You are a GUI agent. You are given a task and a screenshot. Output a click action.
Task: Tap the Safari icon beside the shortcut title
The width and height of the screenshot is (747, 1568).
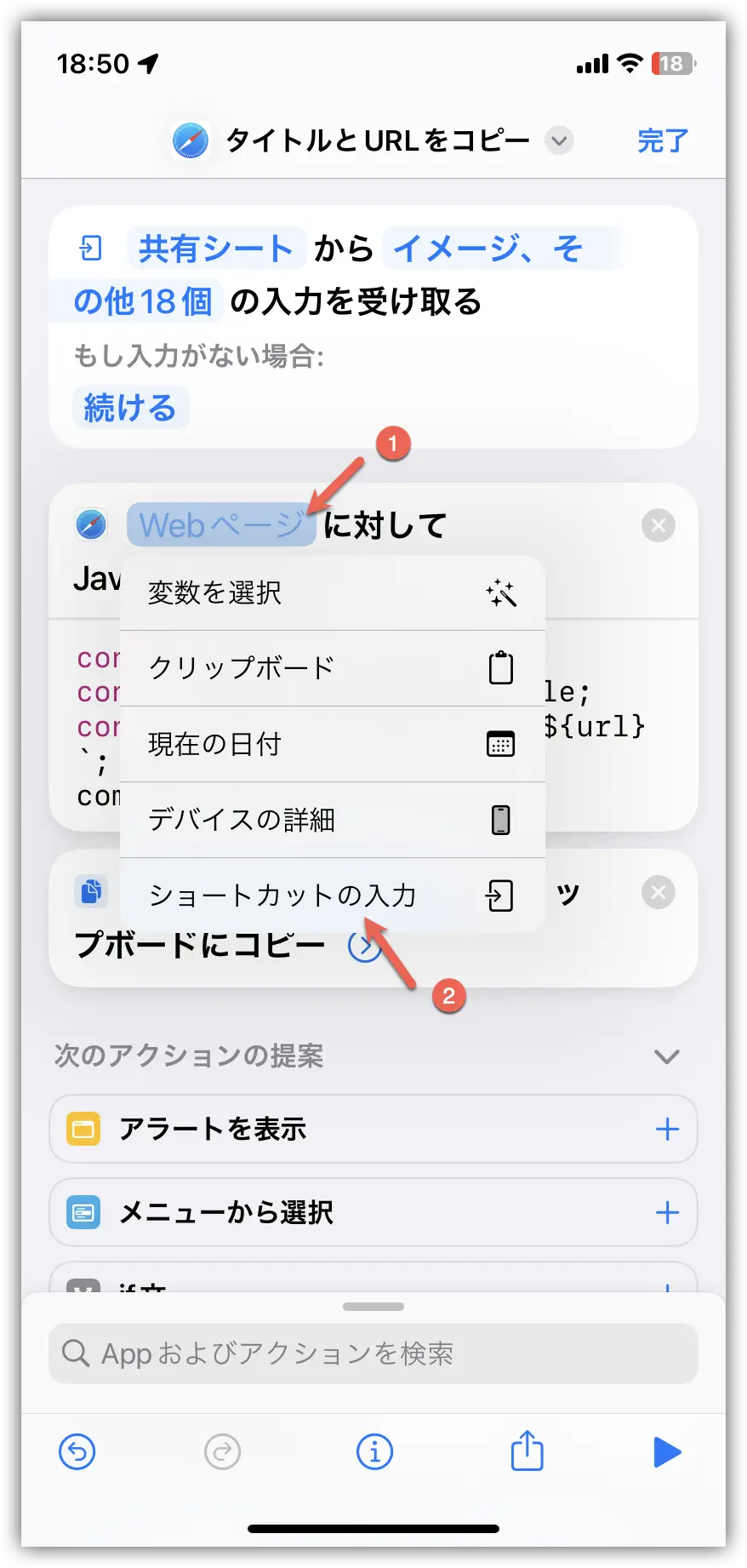[x=189, y=140]
